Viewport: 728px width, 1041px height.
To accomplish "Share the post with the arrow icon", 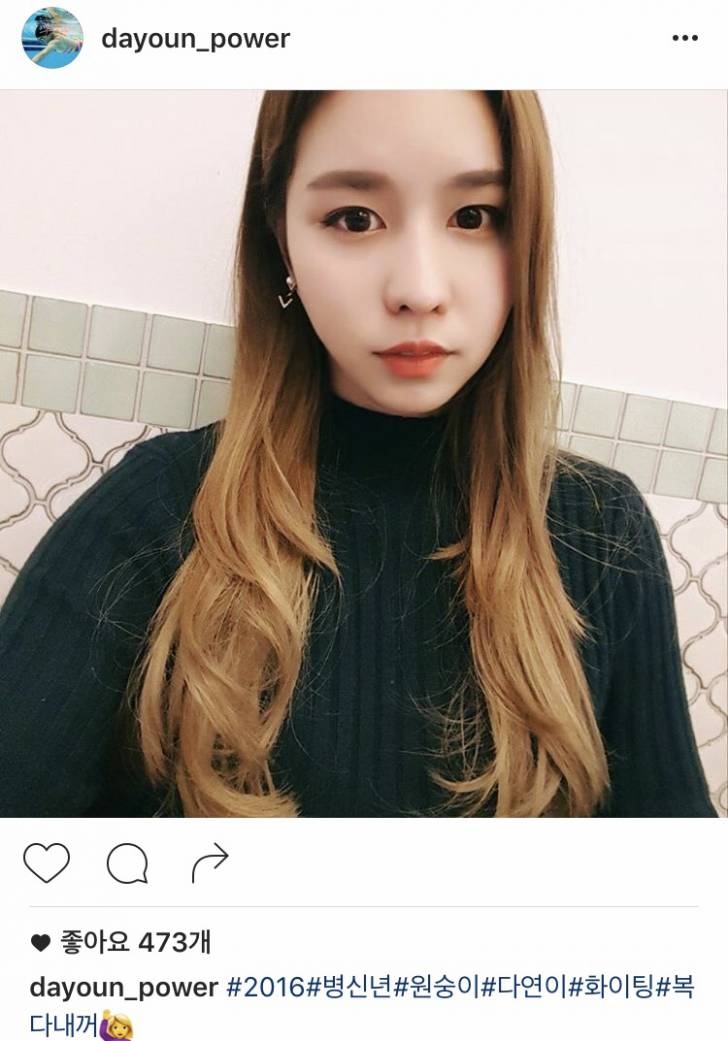I will (210, 862).
